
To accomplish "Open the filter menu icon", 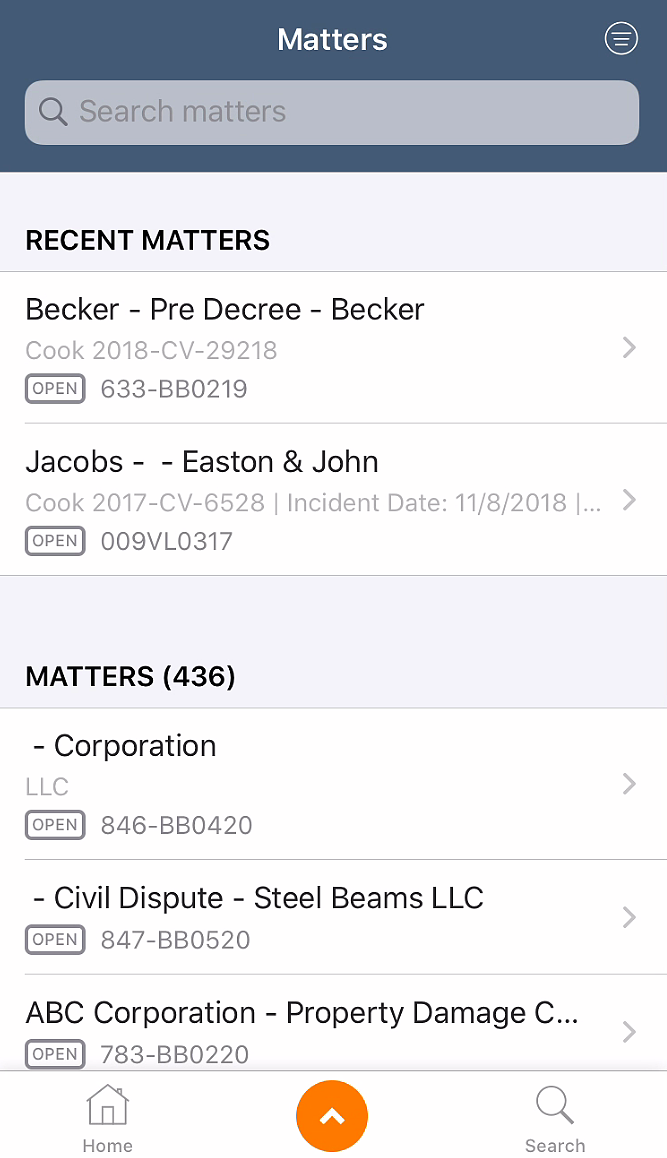I will point(620,38).
